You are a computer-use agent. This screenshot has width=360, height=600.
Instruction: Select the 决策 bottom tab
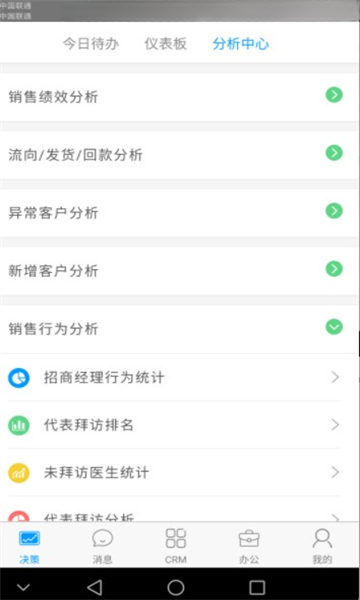[x=29, y=546]
